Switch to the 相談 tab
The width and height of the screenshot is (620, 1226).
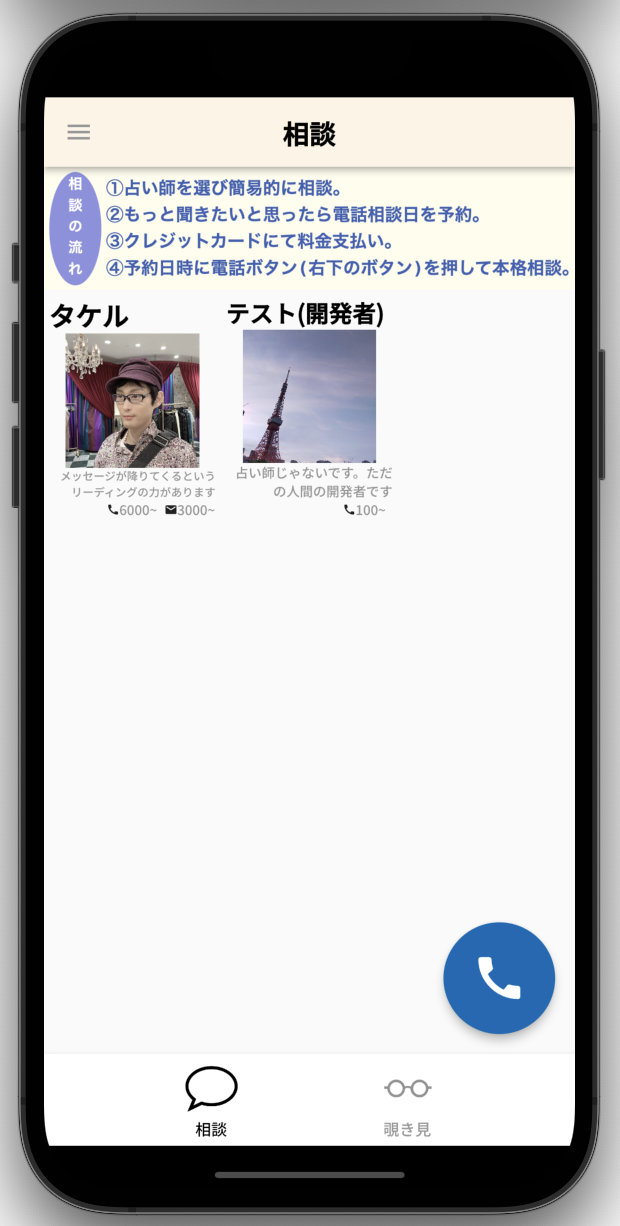pos(211,1101)
